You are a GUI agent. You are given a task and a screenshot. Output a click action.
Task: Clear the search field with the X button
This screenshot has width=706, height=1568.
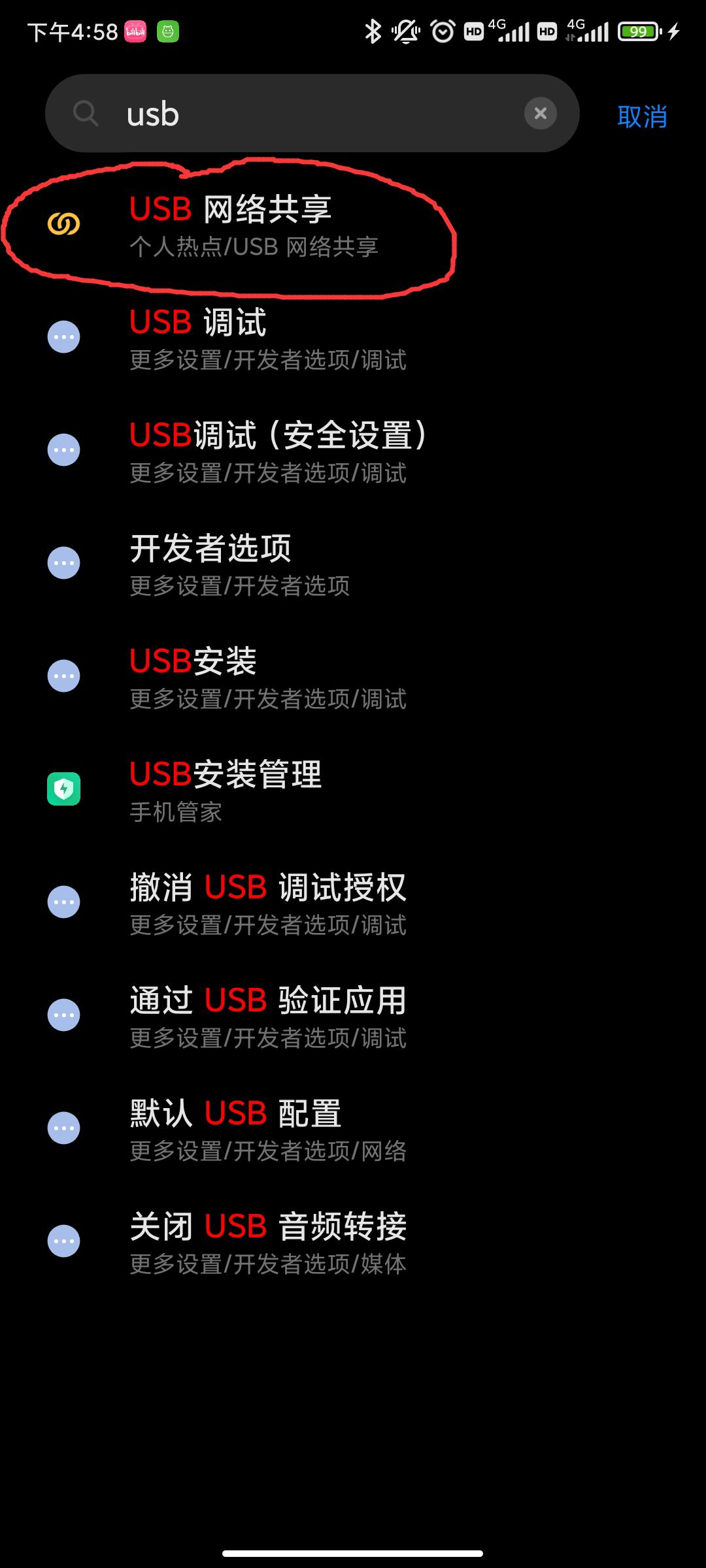tap(541, 113)
